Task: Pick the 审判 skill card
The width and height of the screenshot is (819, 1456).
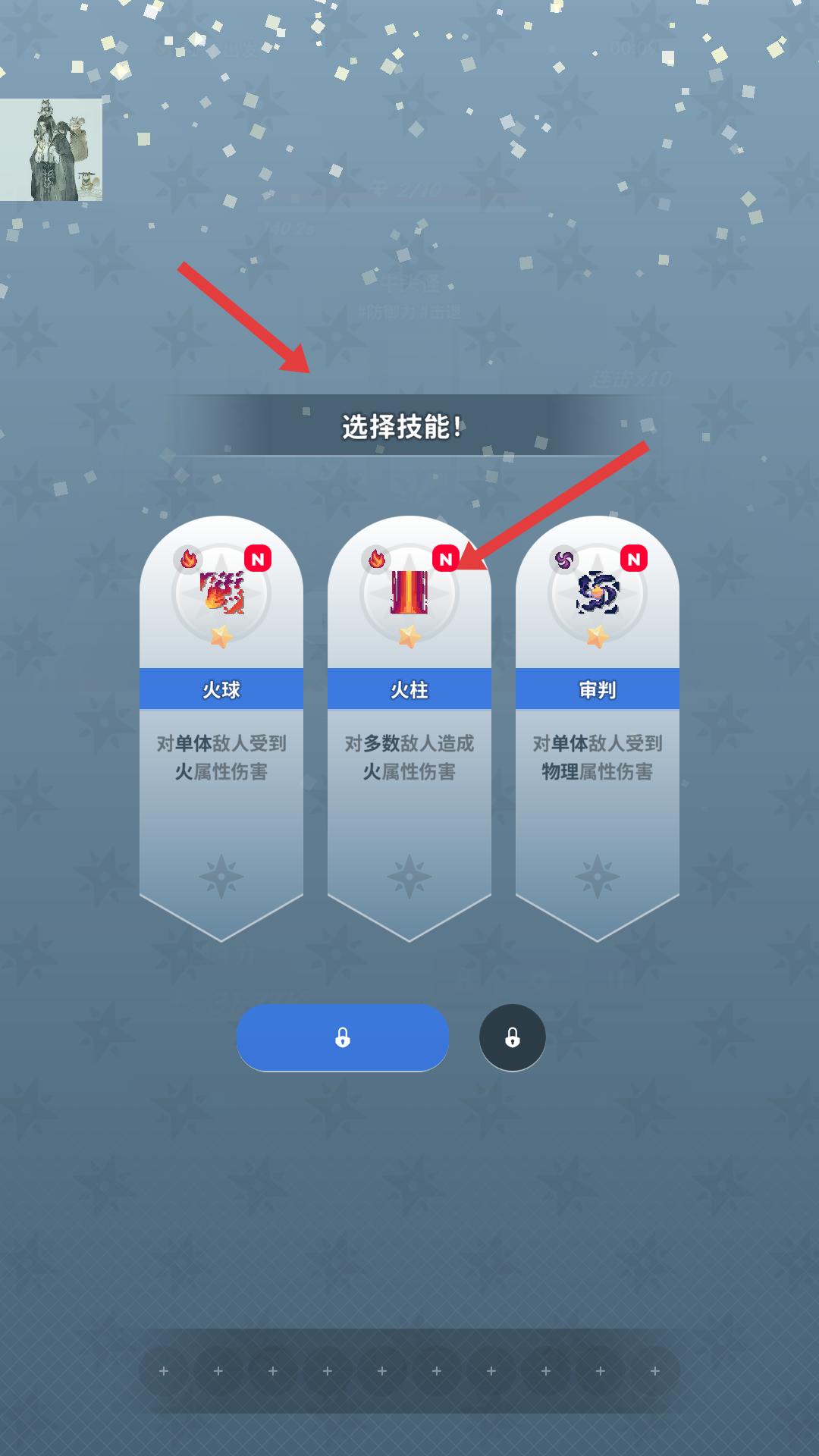Action: [x=597, y=728]
